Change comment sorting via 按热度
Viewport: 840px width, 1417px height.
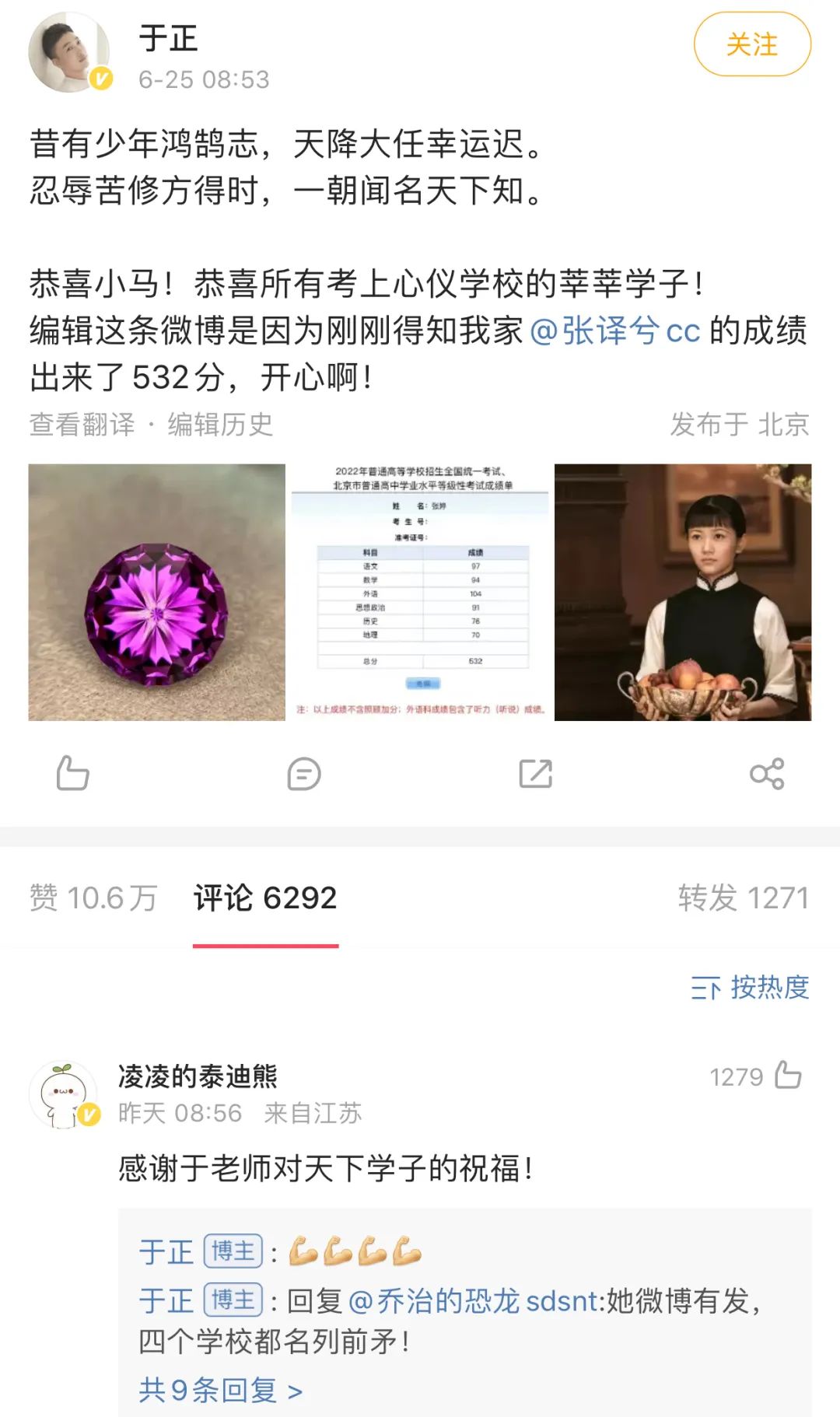tap(750, 988)
